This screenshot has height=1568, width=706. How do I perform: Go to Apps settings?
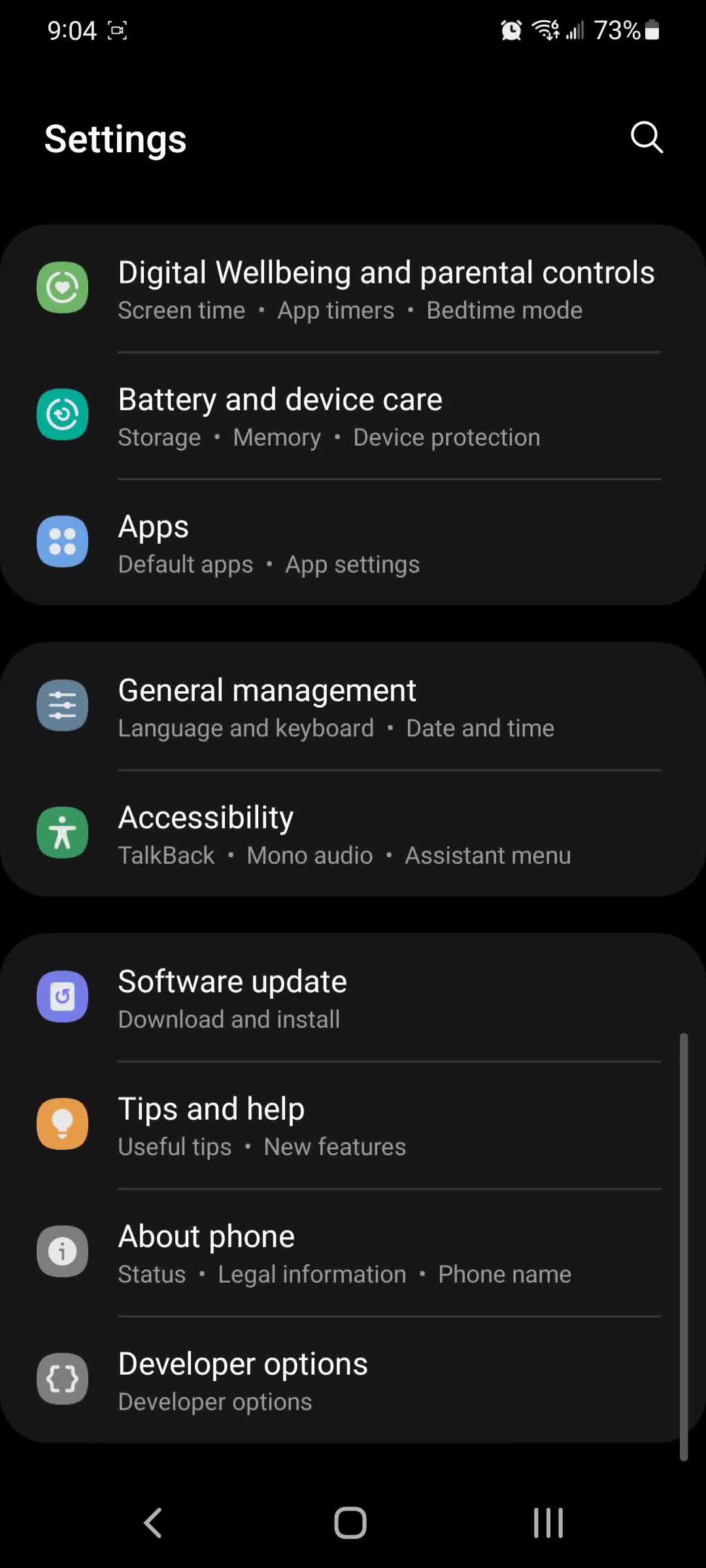[353, 543]
